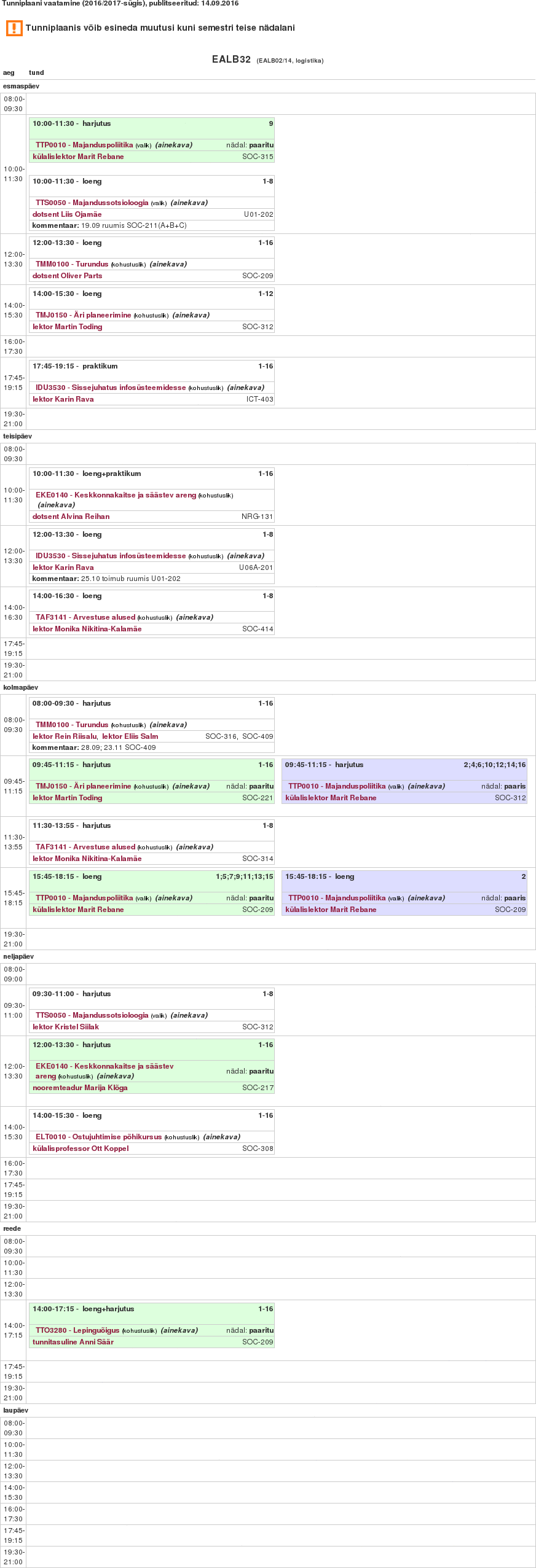Open nooremteadur Marija Klõga's link
The width and height of the screenshot is (536, 1568).
[x=80, y=1088]
